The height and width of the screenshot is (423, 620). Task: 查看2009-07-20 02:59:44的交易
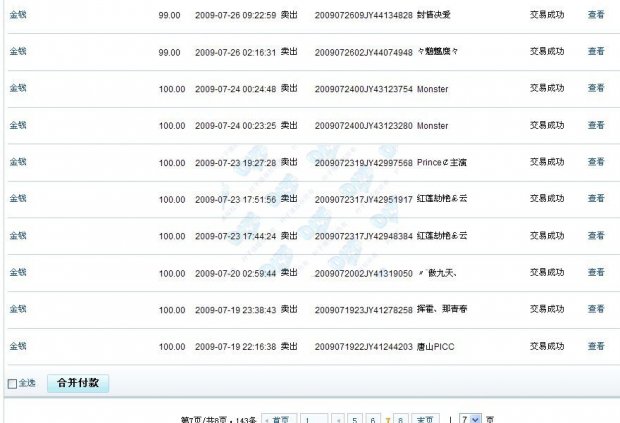(596, 272)
